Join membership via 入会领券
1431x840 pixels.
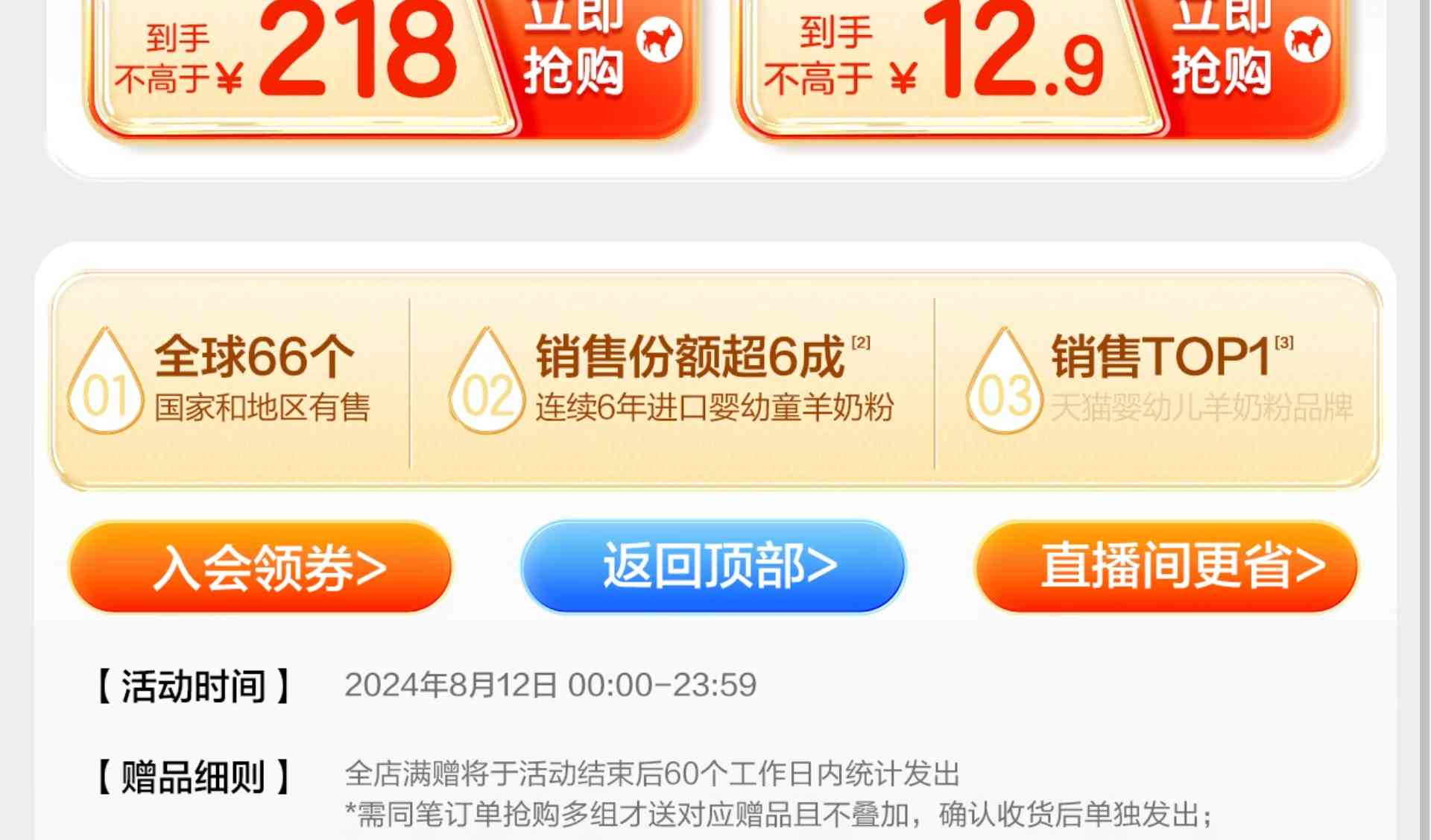click(x=261, y=567)
